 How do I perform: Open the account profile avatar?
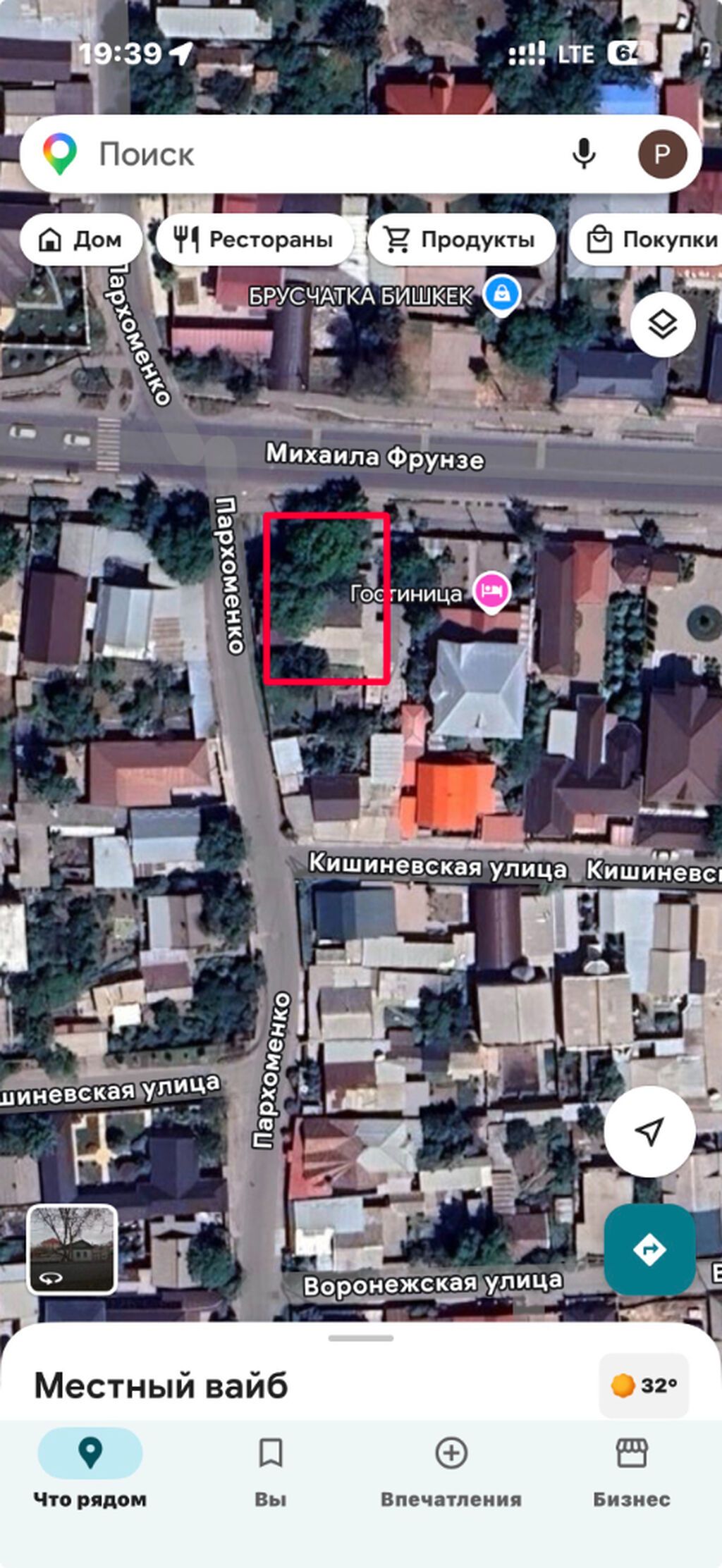(662, 154)
